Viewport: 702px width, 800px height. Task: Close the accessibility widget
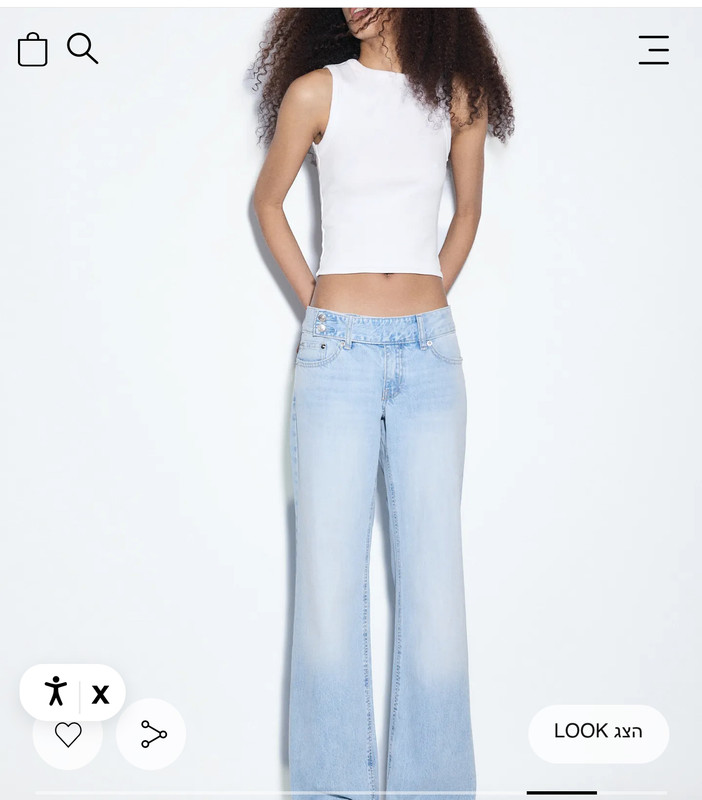(x=101, y=693)
